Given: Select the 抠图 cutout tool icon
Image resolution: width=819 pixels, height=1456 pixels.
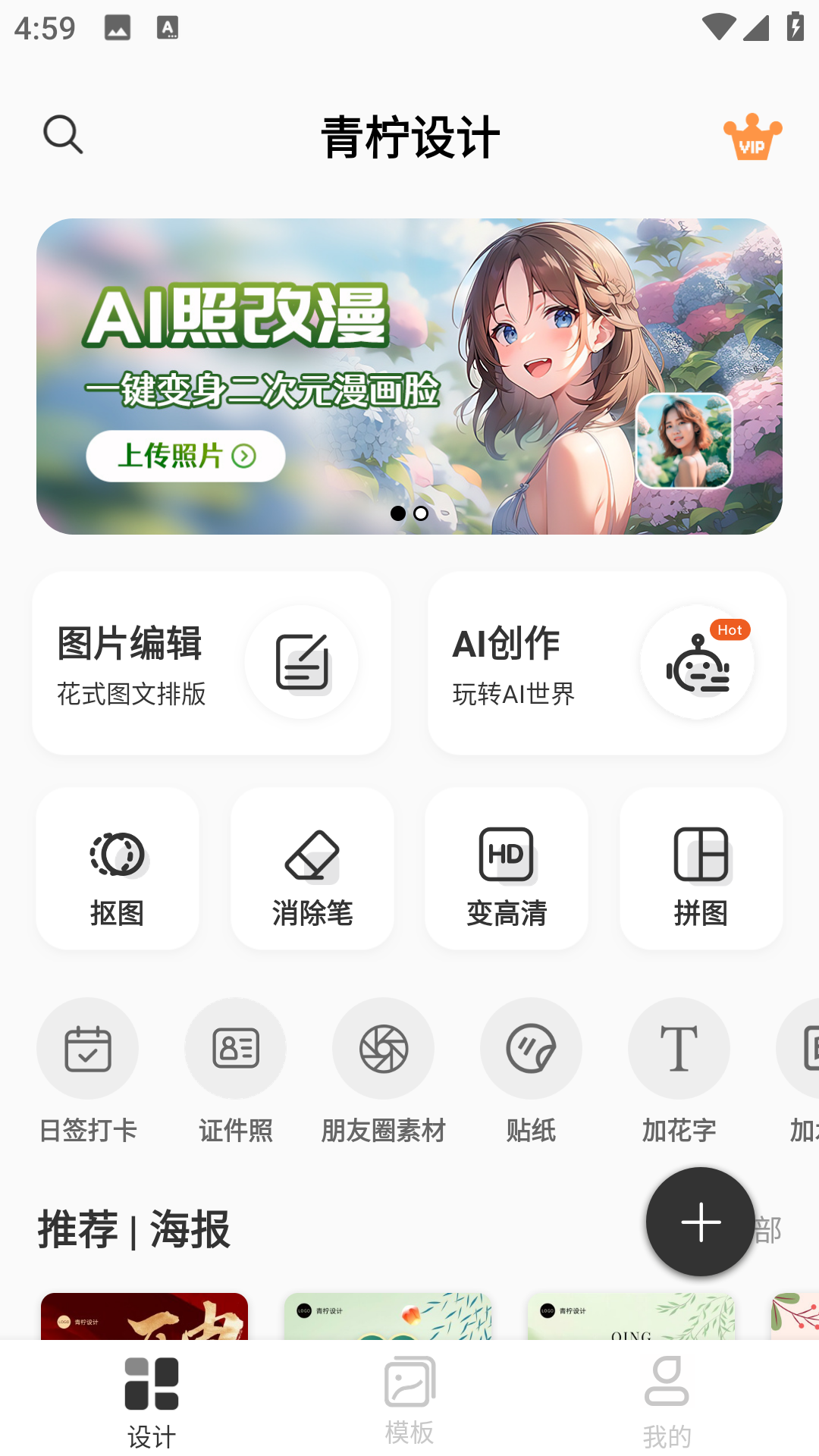Looking at the screenshot, I should [118, 855].
